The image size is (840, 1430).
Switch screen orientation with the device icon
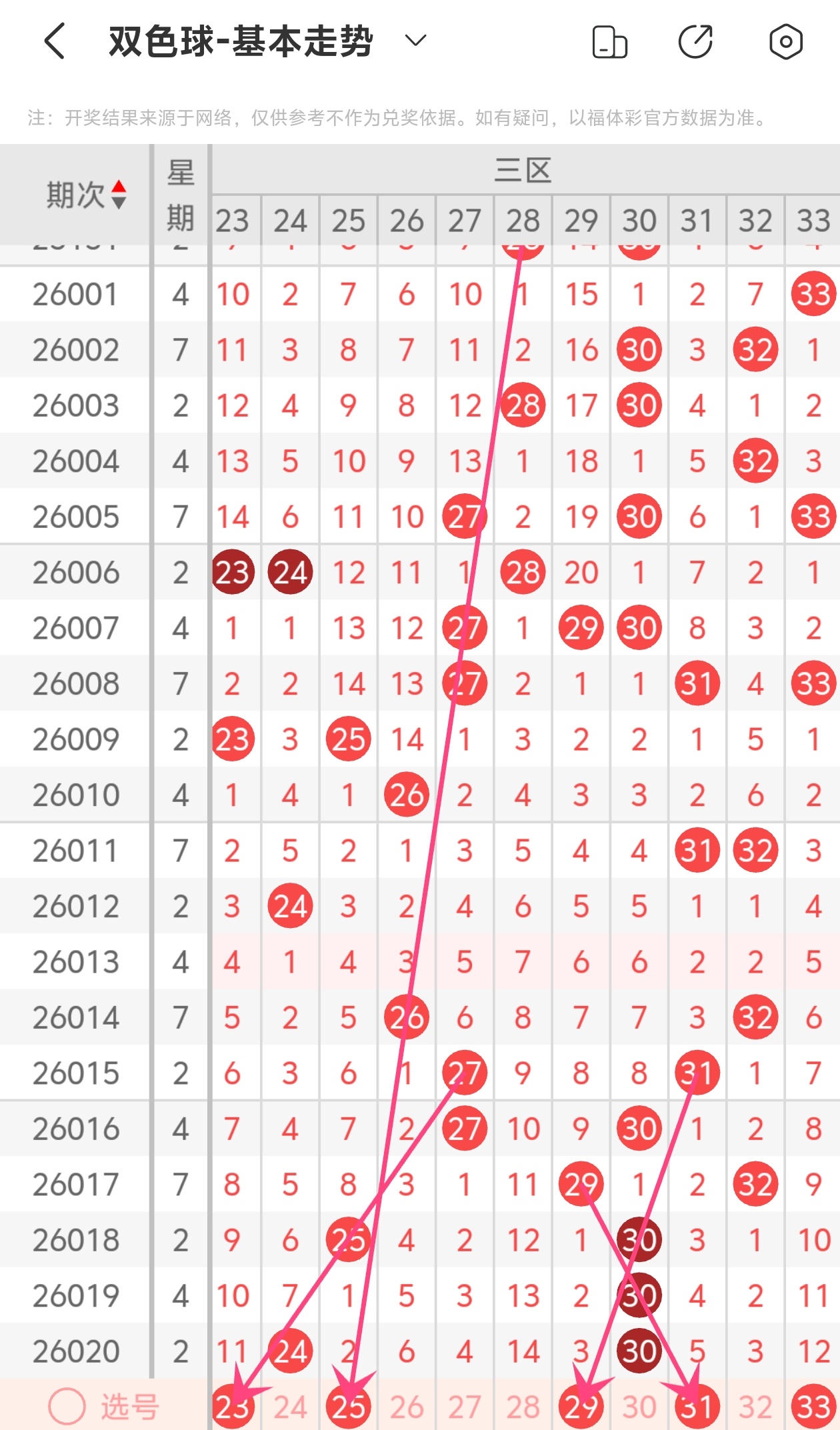[609, 42]
